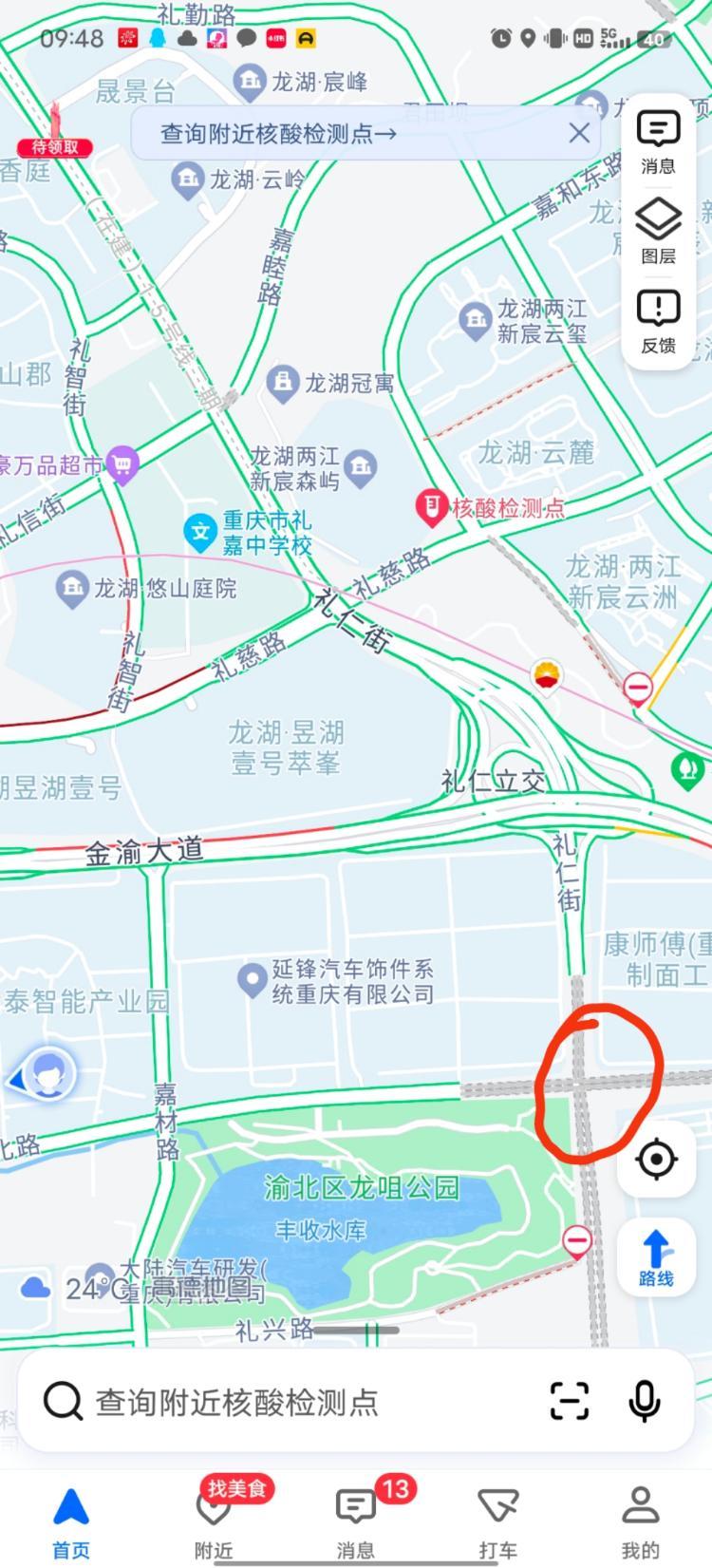Open the 图层 map layers option
The height and width of the screenshot is (1568, 712).
tap(658, 233)
